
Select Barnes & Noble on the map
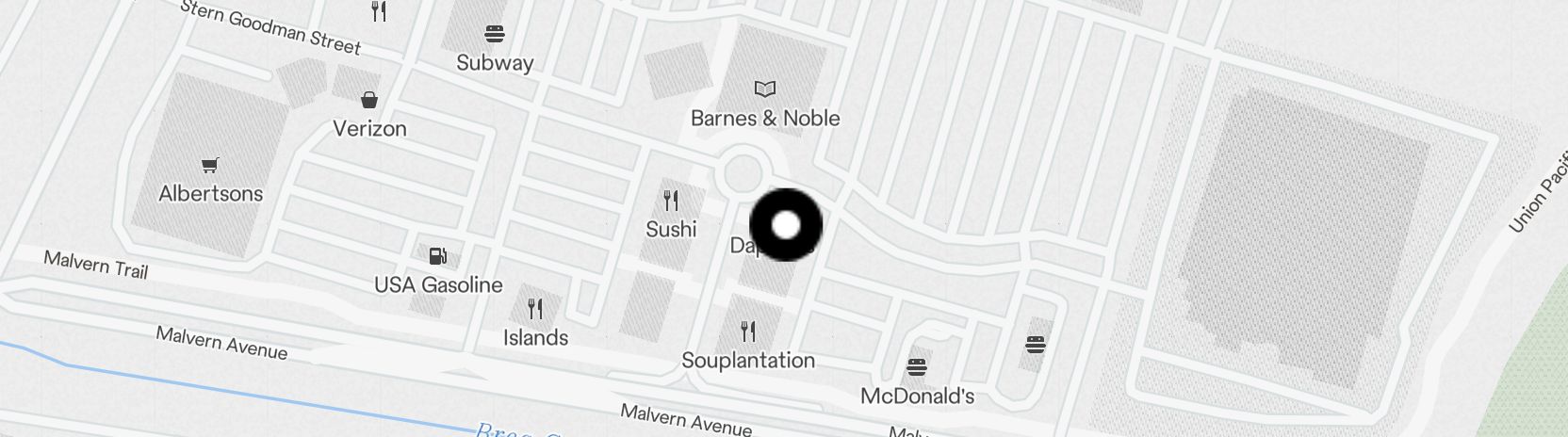pyautogui.click(x=765, y=90)
